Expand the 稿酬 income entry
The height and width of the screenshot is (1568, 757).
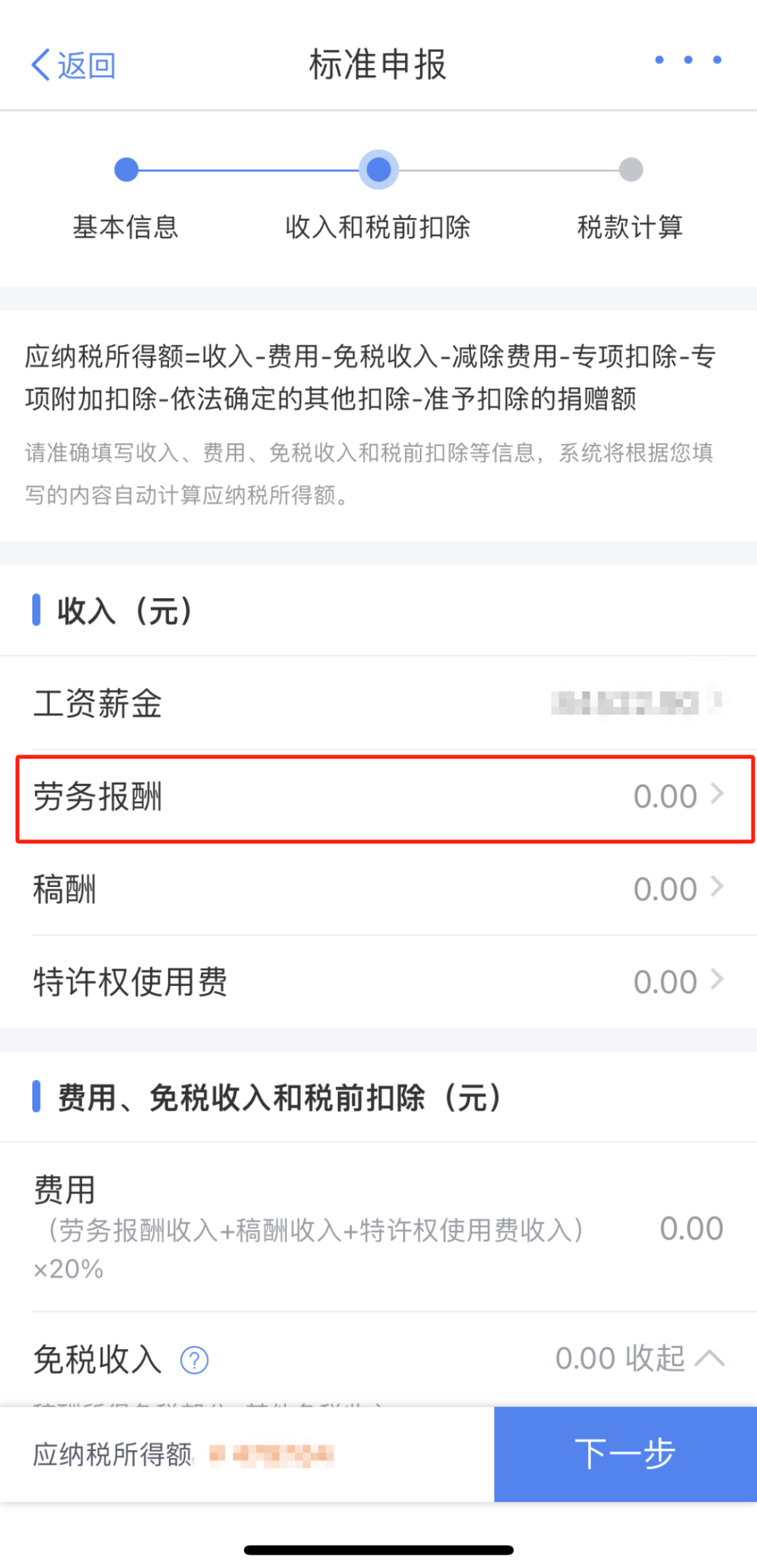pyautogui.click(x=717, y=888)
